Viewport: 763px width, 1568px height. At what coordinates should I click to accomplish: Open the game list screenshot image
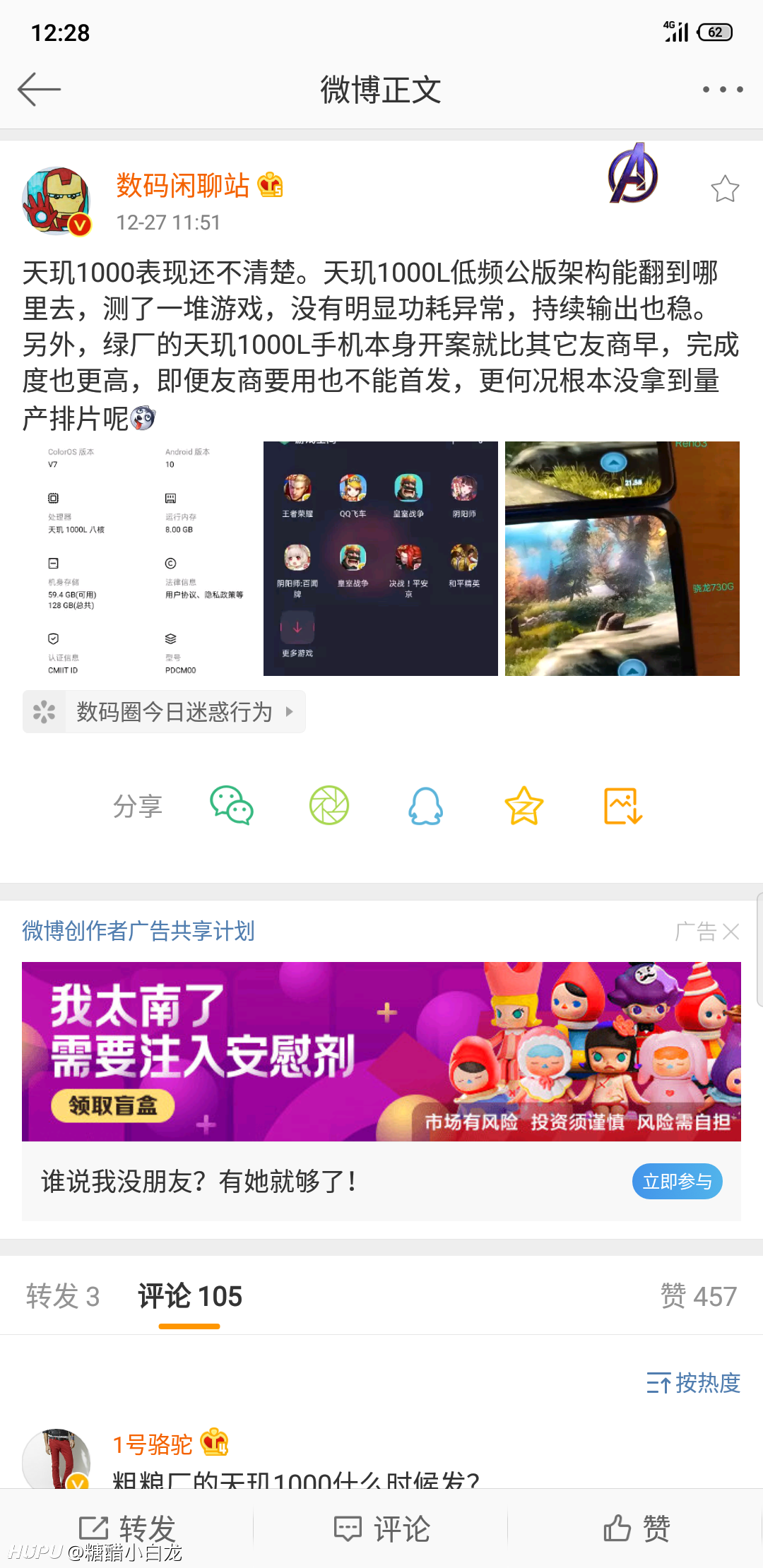click(x=381, y=559)
